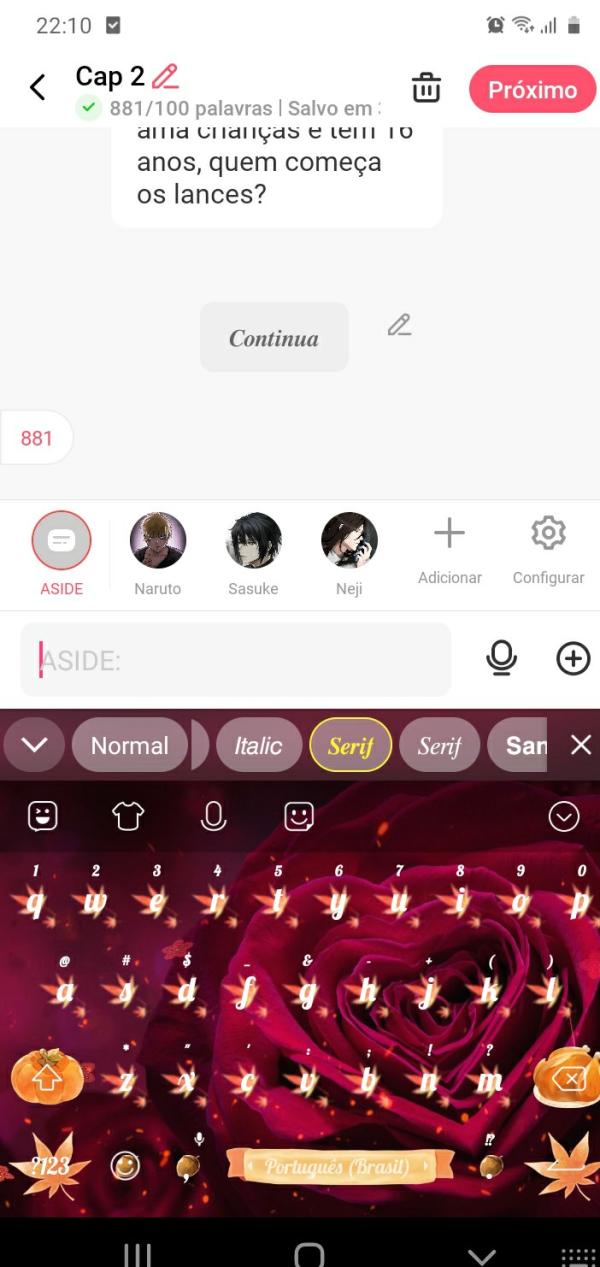Close the keyboard font style bar
Image resolution: width=600 pixels, height=1267 pixels.
coord(580,744)
